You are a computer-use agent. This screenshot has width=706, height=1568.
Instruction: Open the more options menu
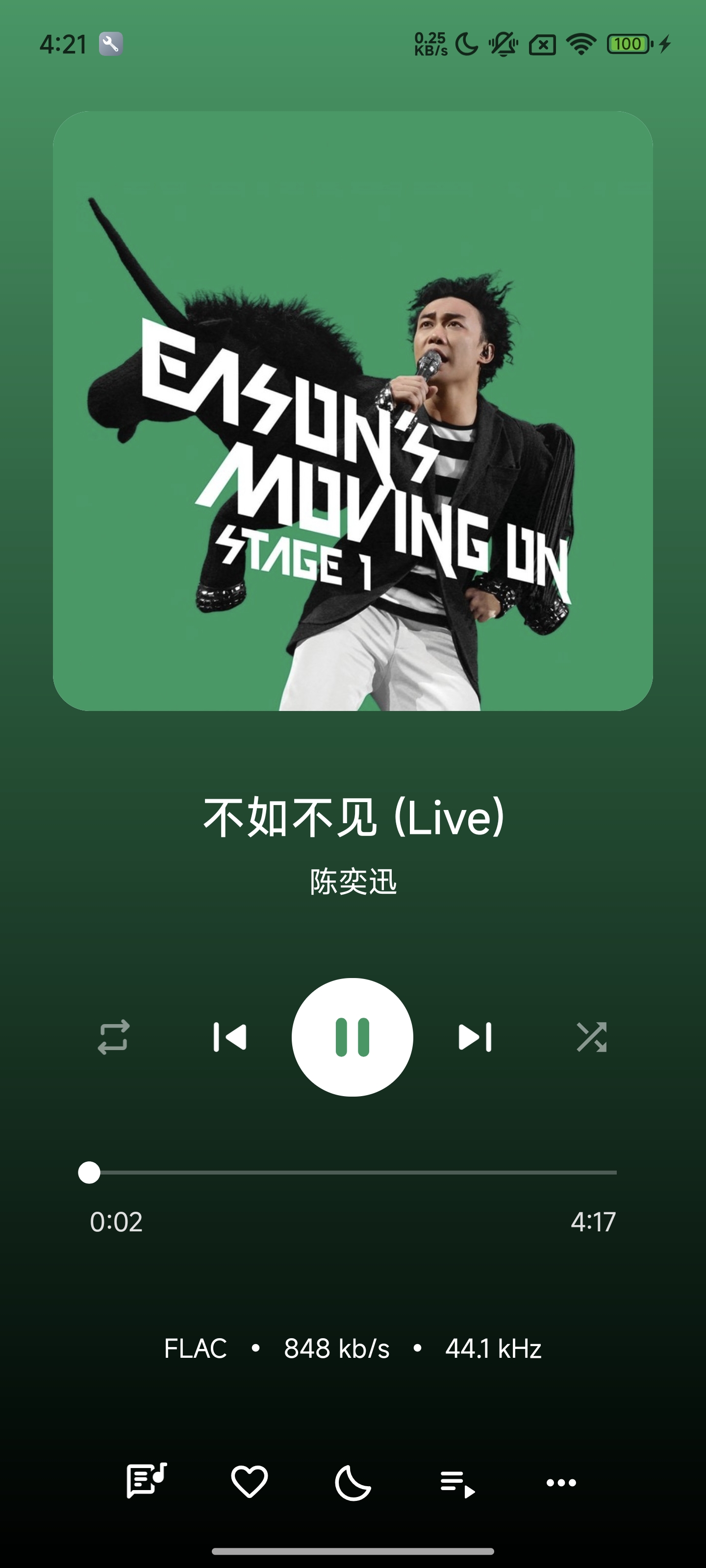point(561,1482)
